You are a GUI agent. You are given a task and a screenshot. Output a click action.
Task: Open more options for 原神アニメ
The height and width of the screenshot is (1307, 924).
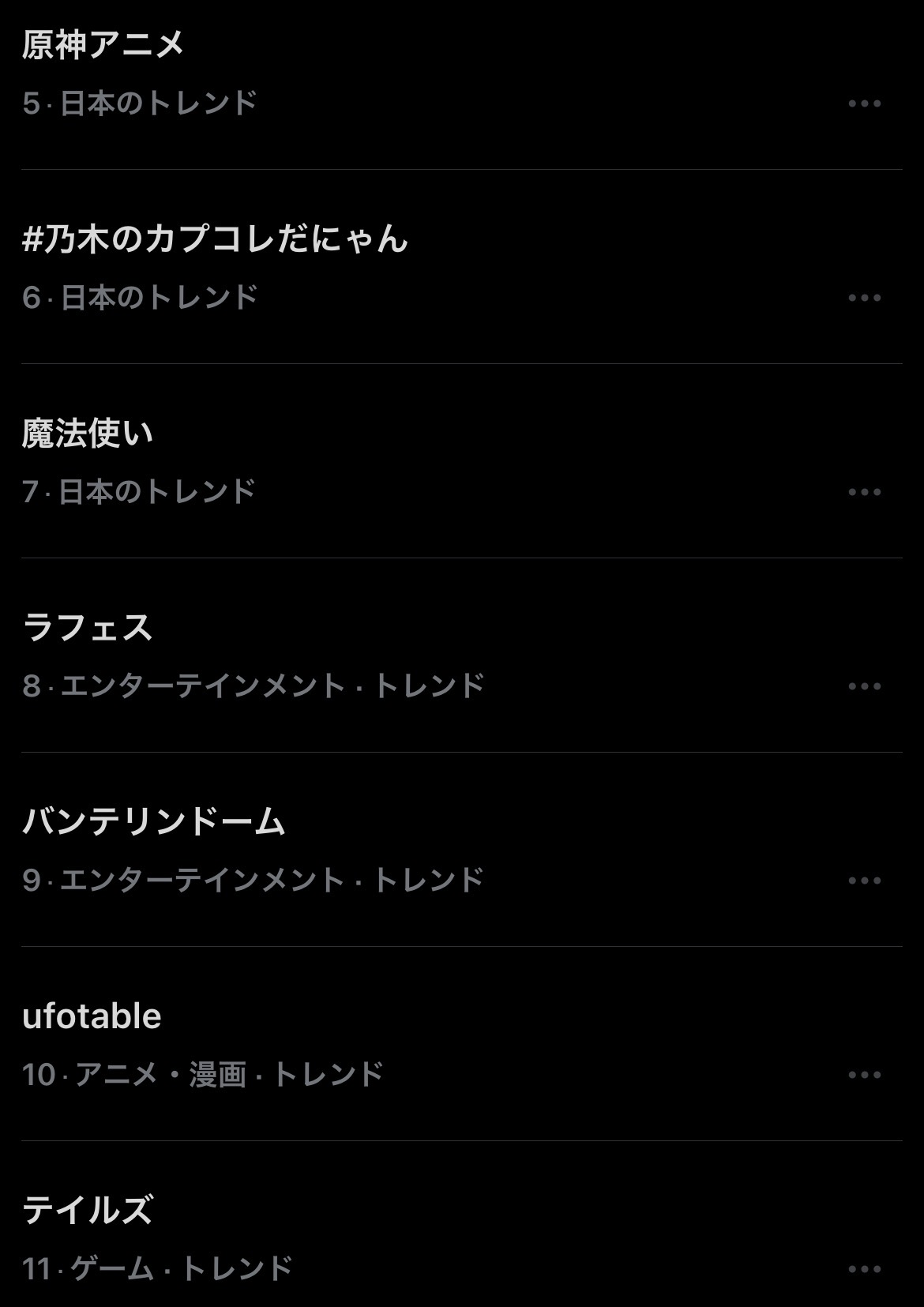[x=864, y=103]
